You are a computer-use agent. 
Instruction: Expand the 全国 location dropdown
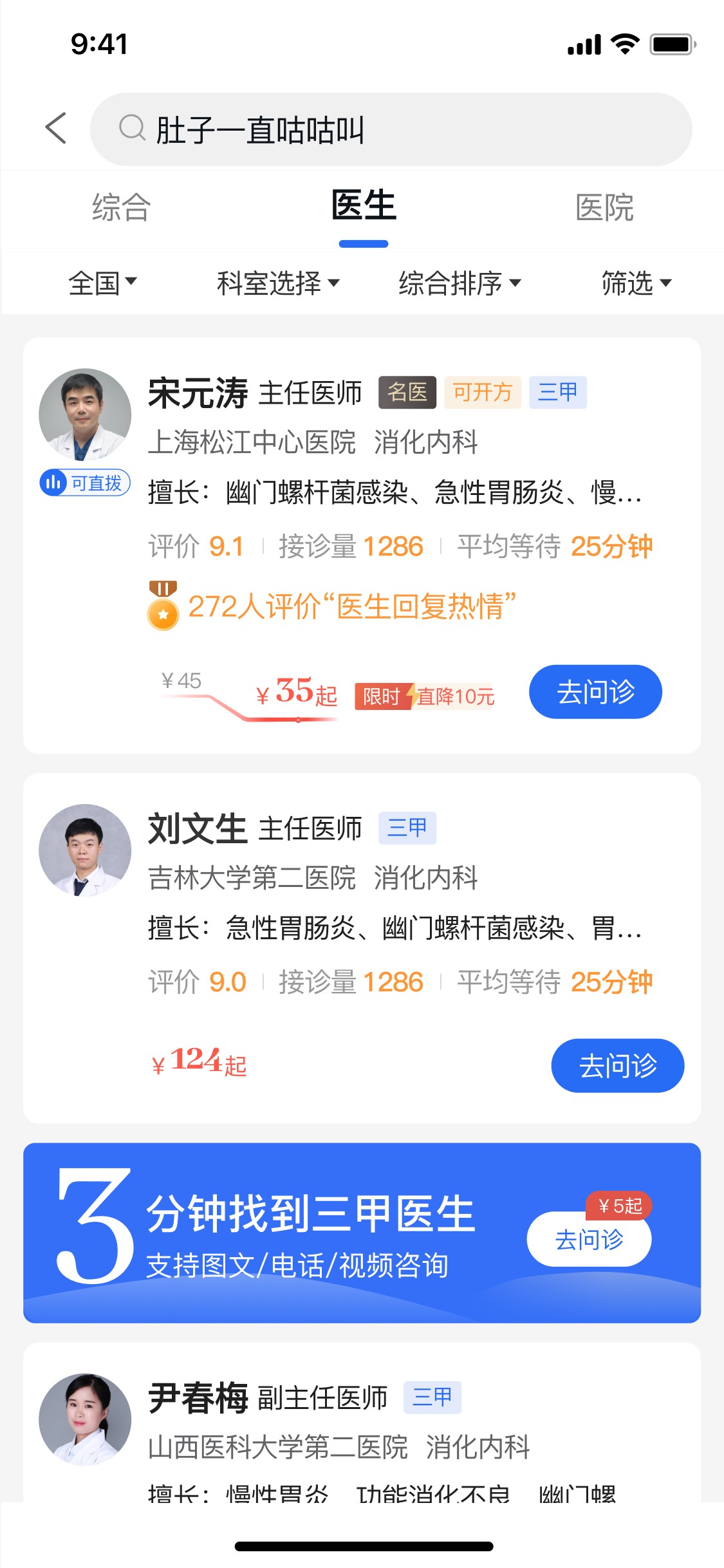(x=103, y=282)
